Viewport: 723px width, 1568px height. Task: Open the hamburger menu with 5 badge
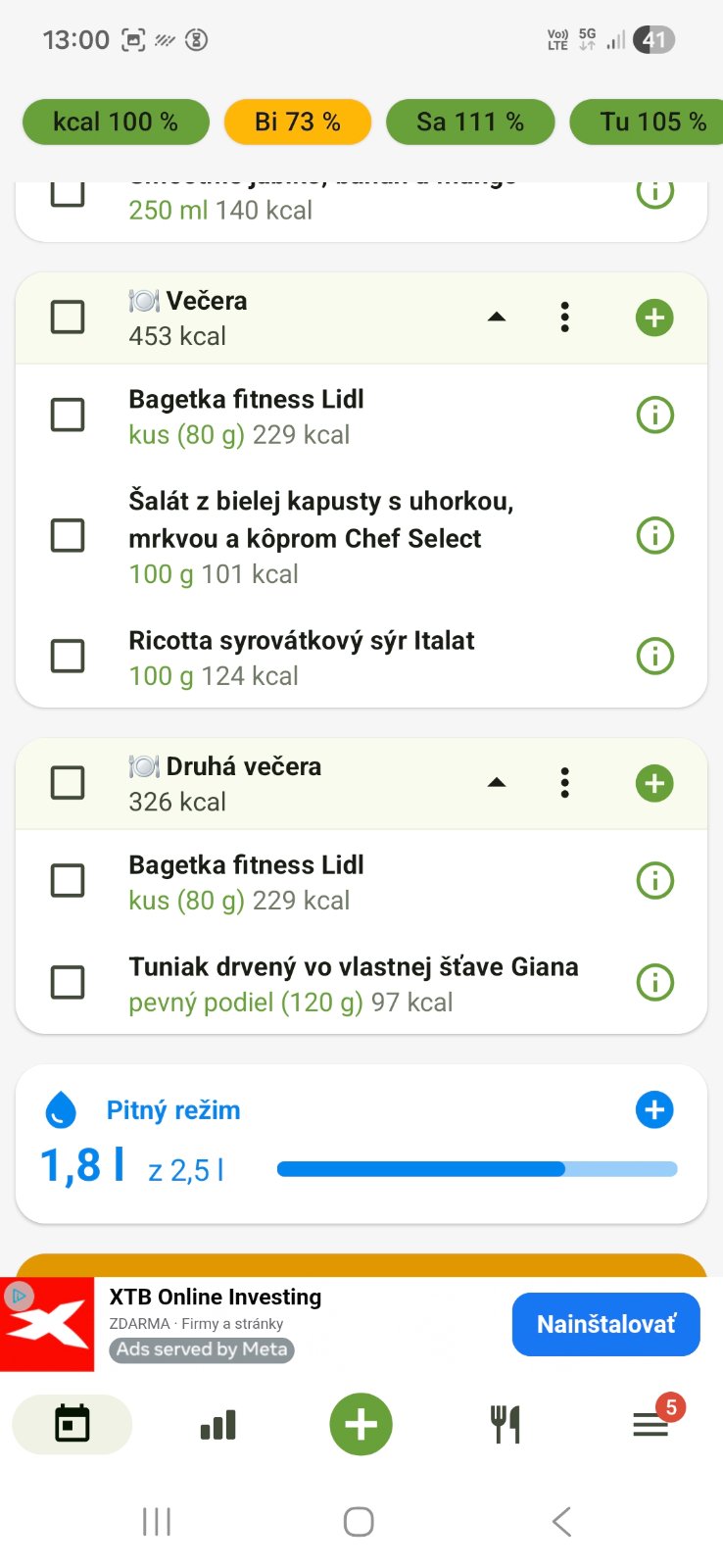pos(651,1424)
